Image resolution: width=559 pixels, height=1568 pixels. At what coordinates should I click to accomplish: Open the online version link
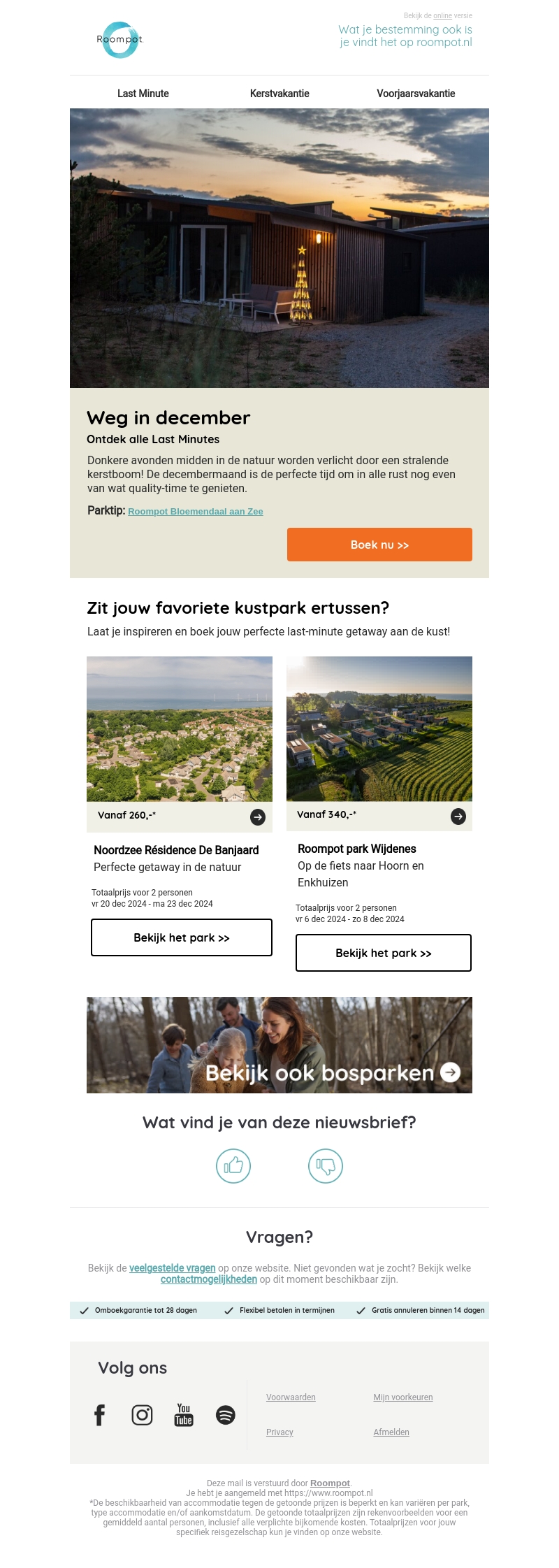click(x=442, y=15)
